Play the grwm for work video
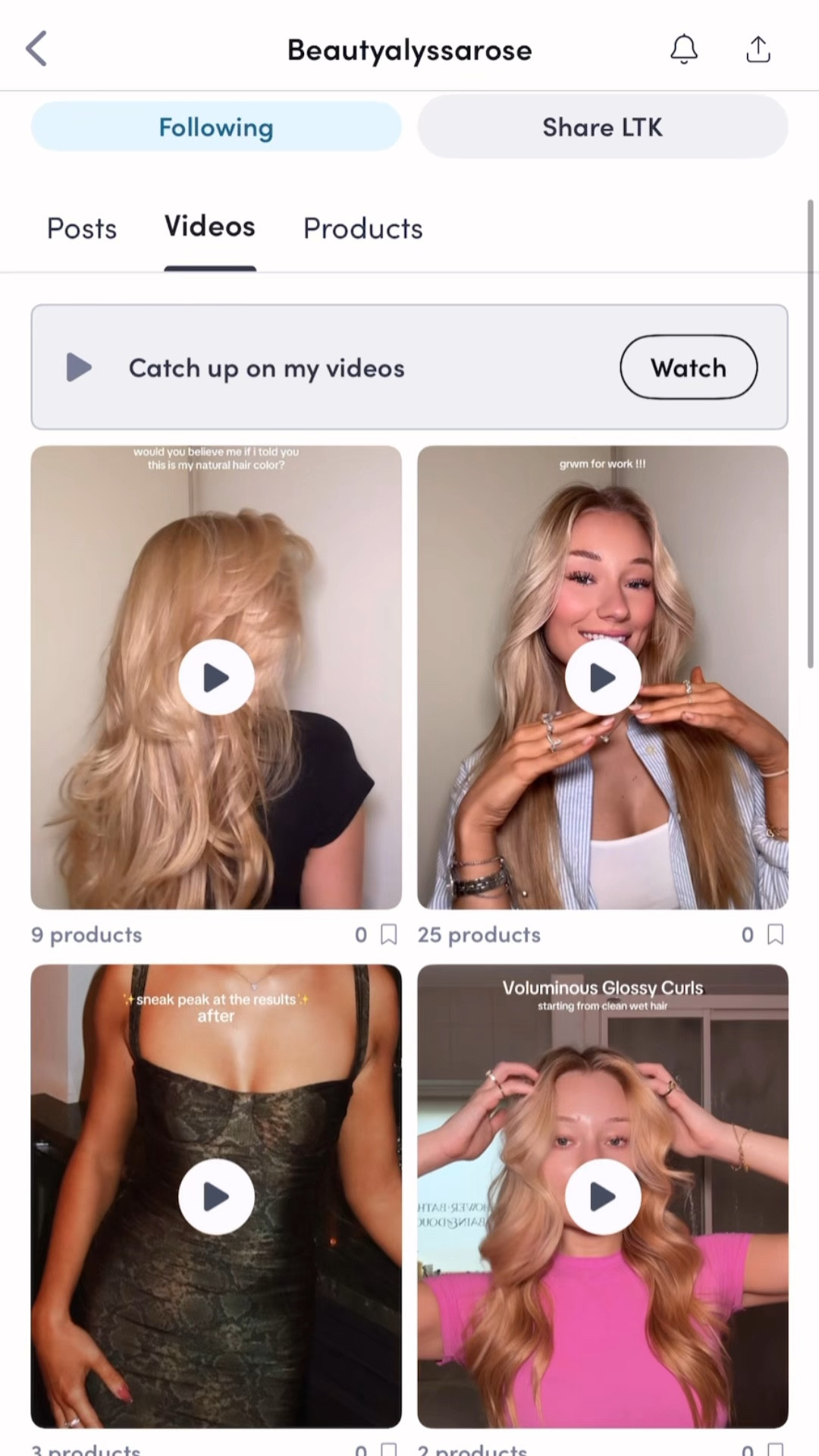Screen dimensions: 819x1456 [603, 677]
